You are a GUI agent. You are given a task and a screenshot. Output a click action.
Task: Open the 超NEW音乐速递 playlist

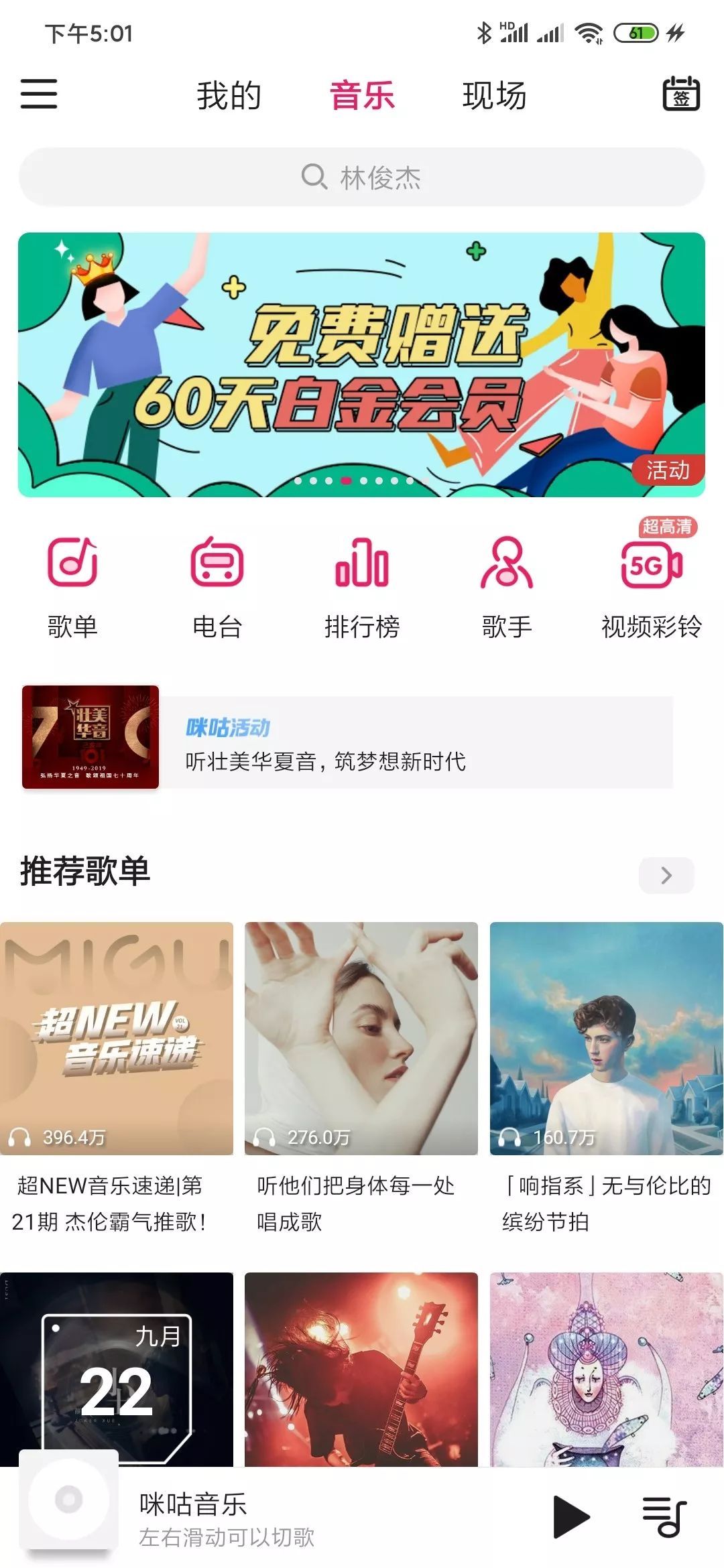(117, 1039)
